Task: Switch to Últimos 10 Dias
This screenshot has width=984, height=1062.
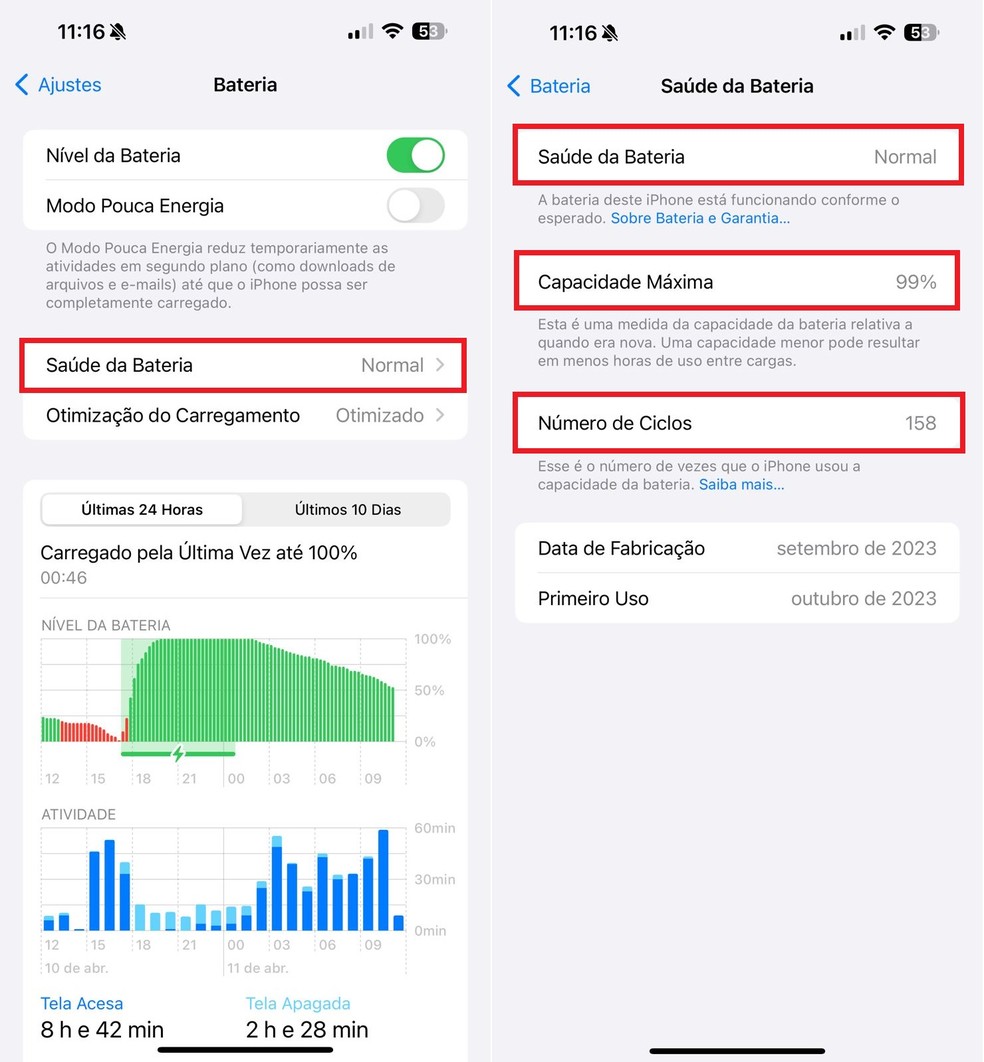Action: coord(347,509)
